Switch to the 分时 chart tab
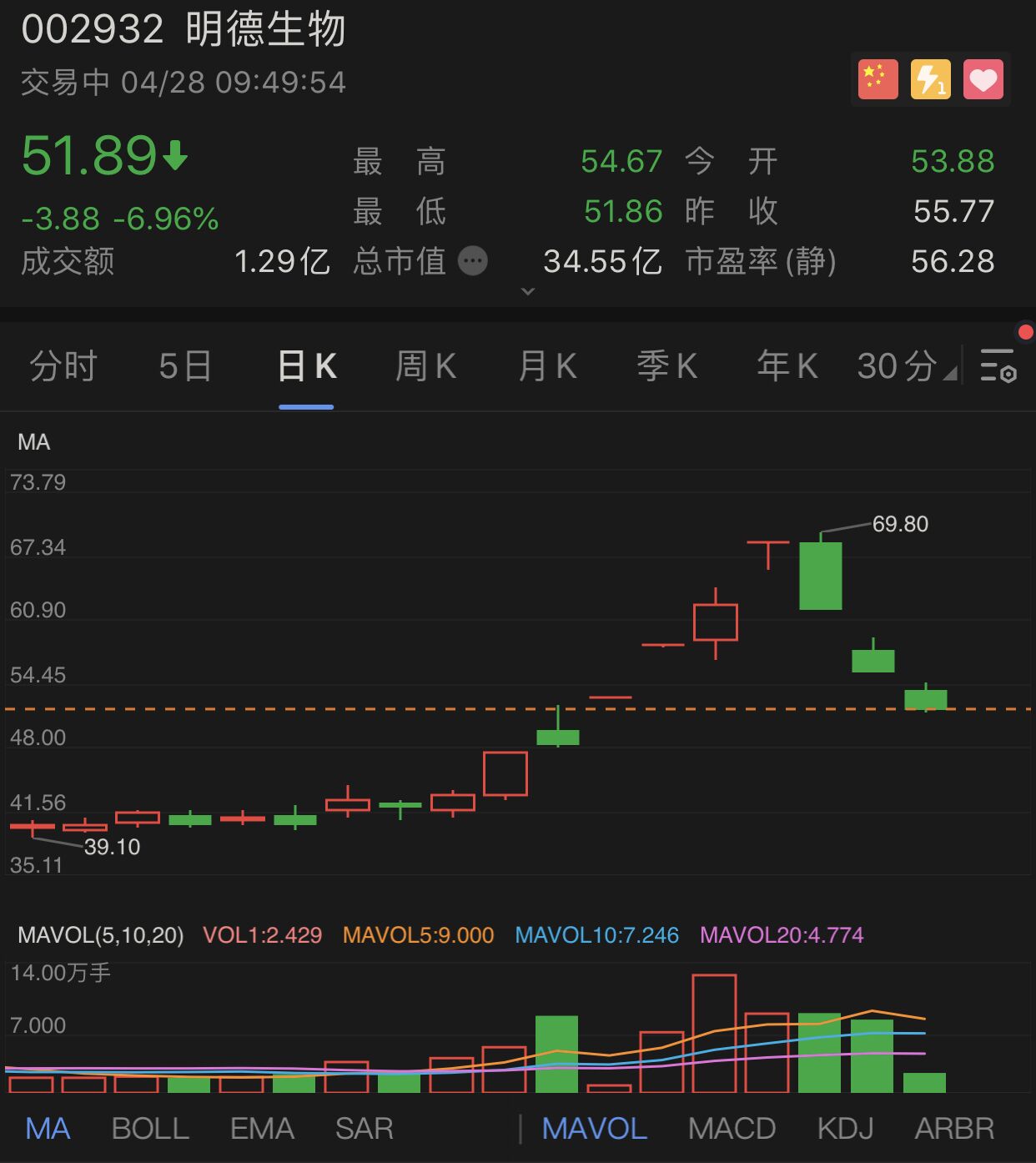The image size is (1036, 1163). point(63,366)
